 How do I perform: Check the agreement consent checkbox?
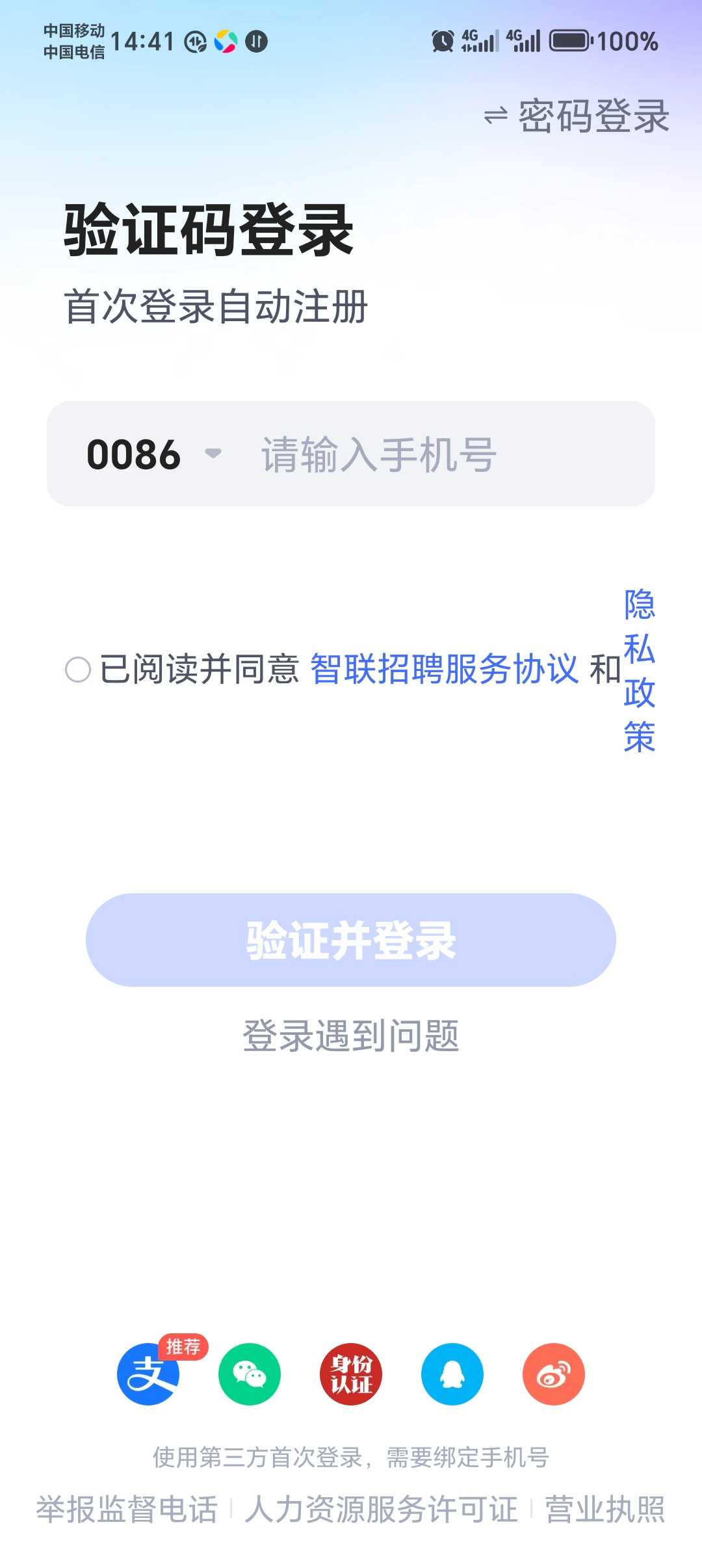click(78, 669)
